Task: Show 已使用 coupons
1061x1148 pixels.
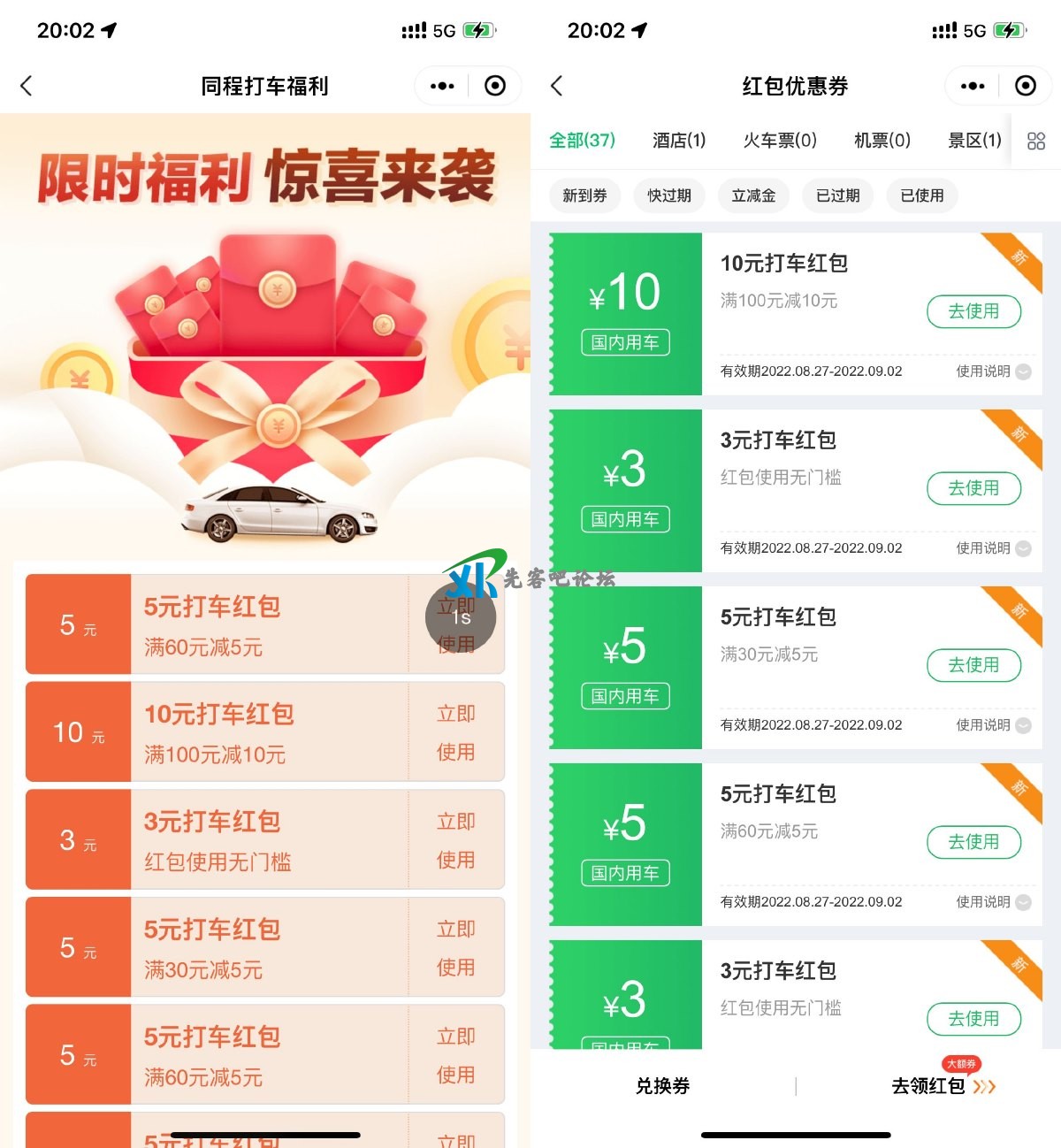Action: 922,195
